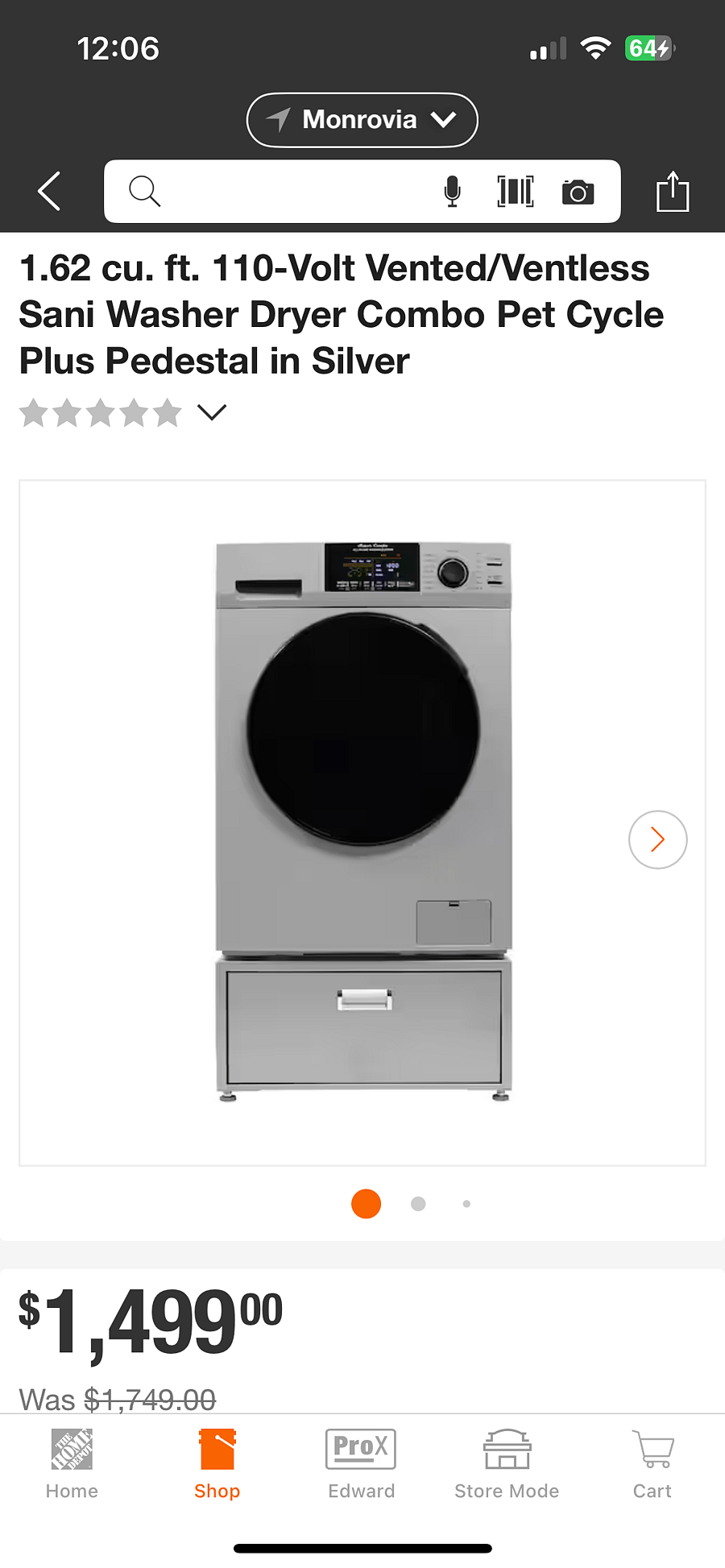This screenshot has width=725, height=1568.
Task: Open camera image search
Action: [578, 192]
